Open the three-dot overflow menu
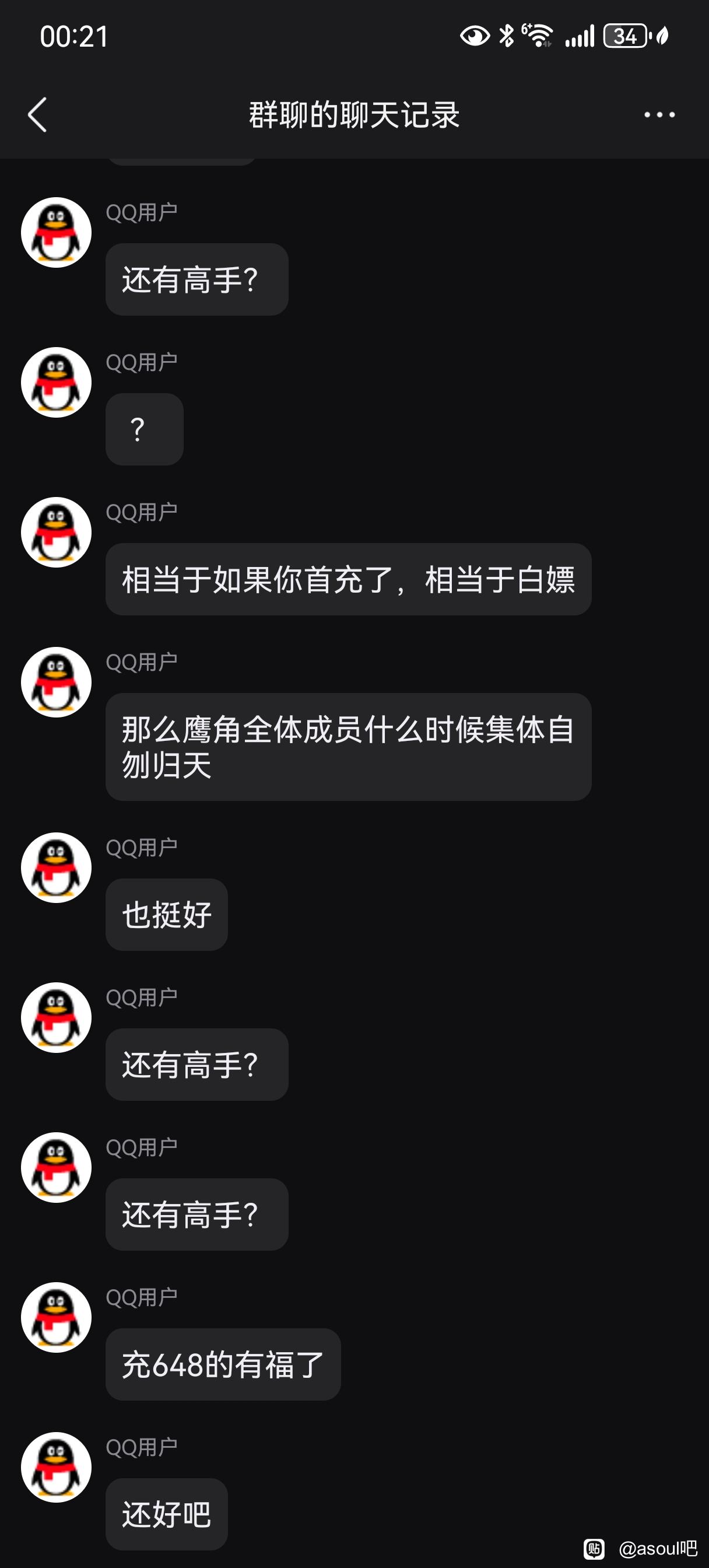The width and height of the screenshot is (709, 1568). (659, 114)
